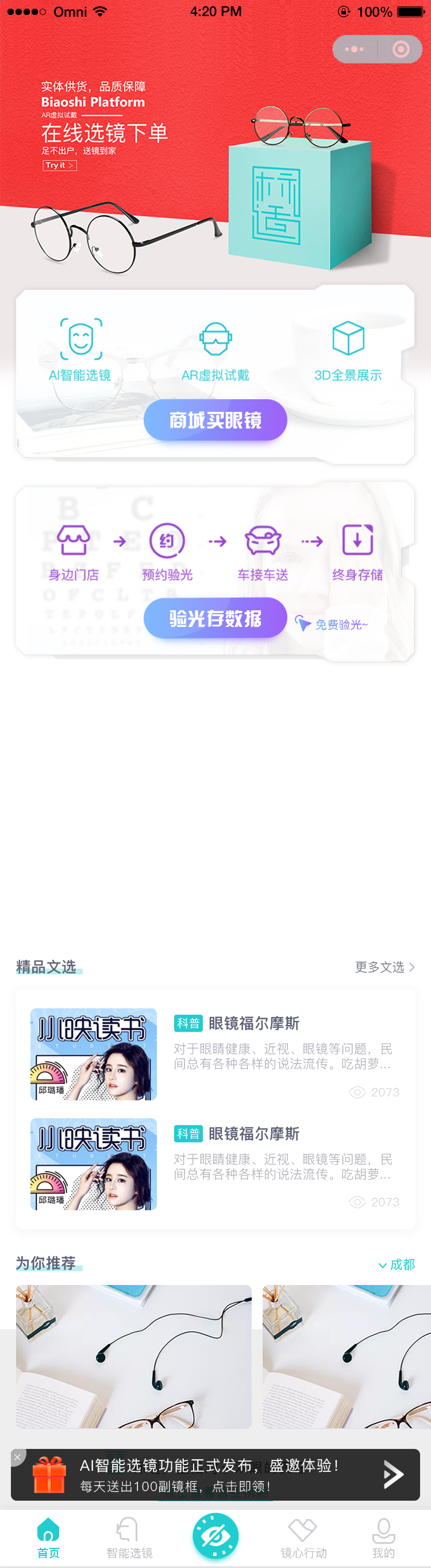
Task: Tap 商城买眼镜 button
Action: tap(215, 420)
